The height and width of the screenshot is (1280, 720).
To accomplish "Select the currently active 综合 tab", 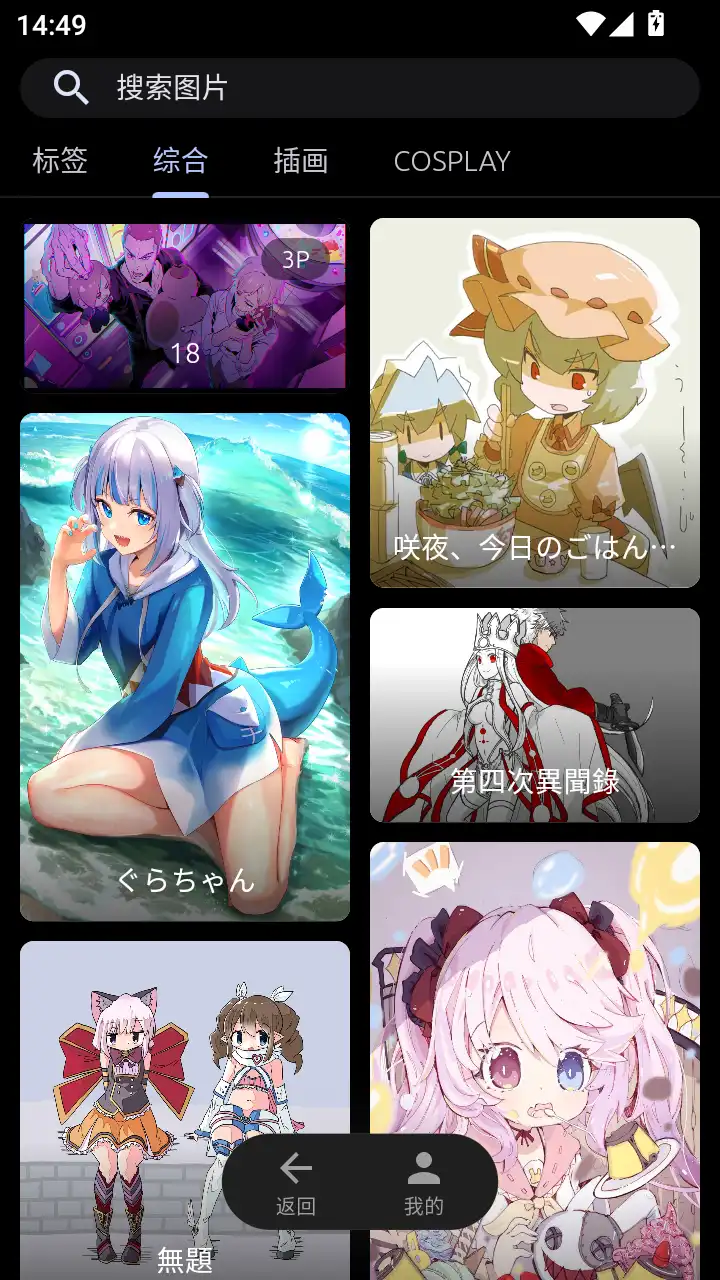I will tap(181, 161).
